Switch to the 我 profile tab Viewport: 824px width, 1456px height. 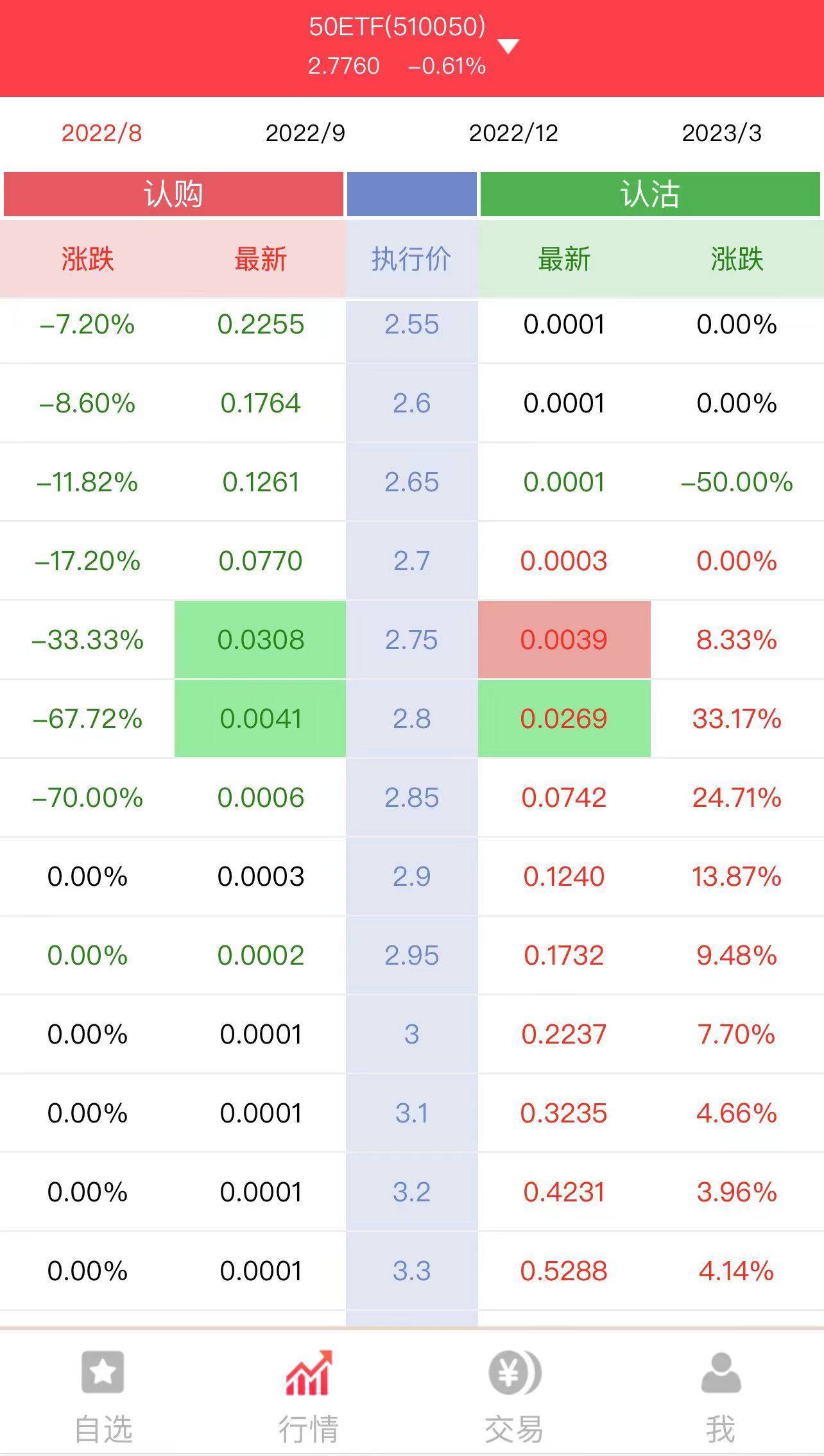[721, 1398]
